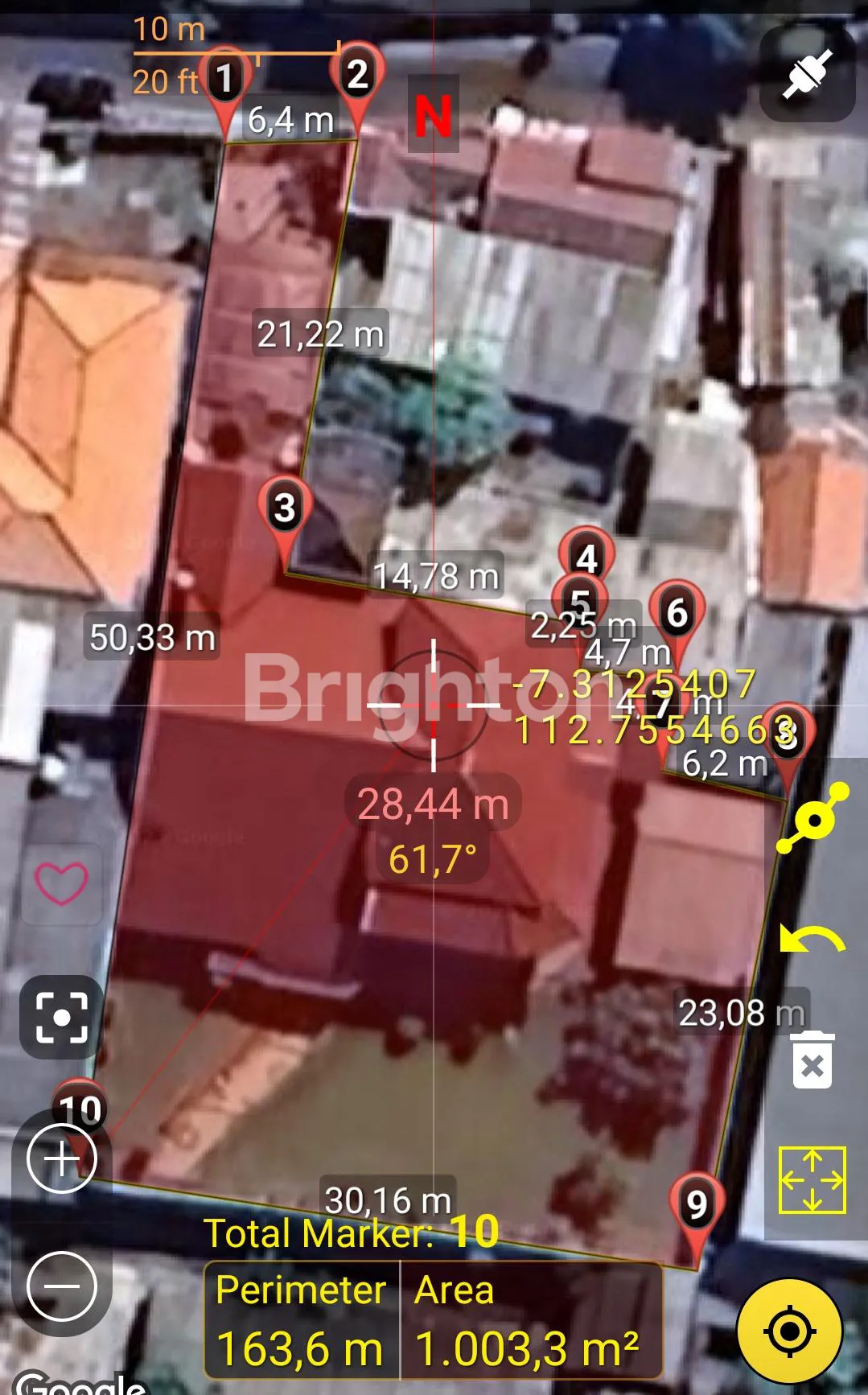Screen dimensions: 868x1395
Task: Zoom out of the map
Action: [62, 1286]
